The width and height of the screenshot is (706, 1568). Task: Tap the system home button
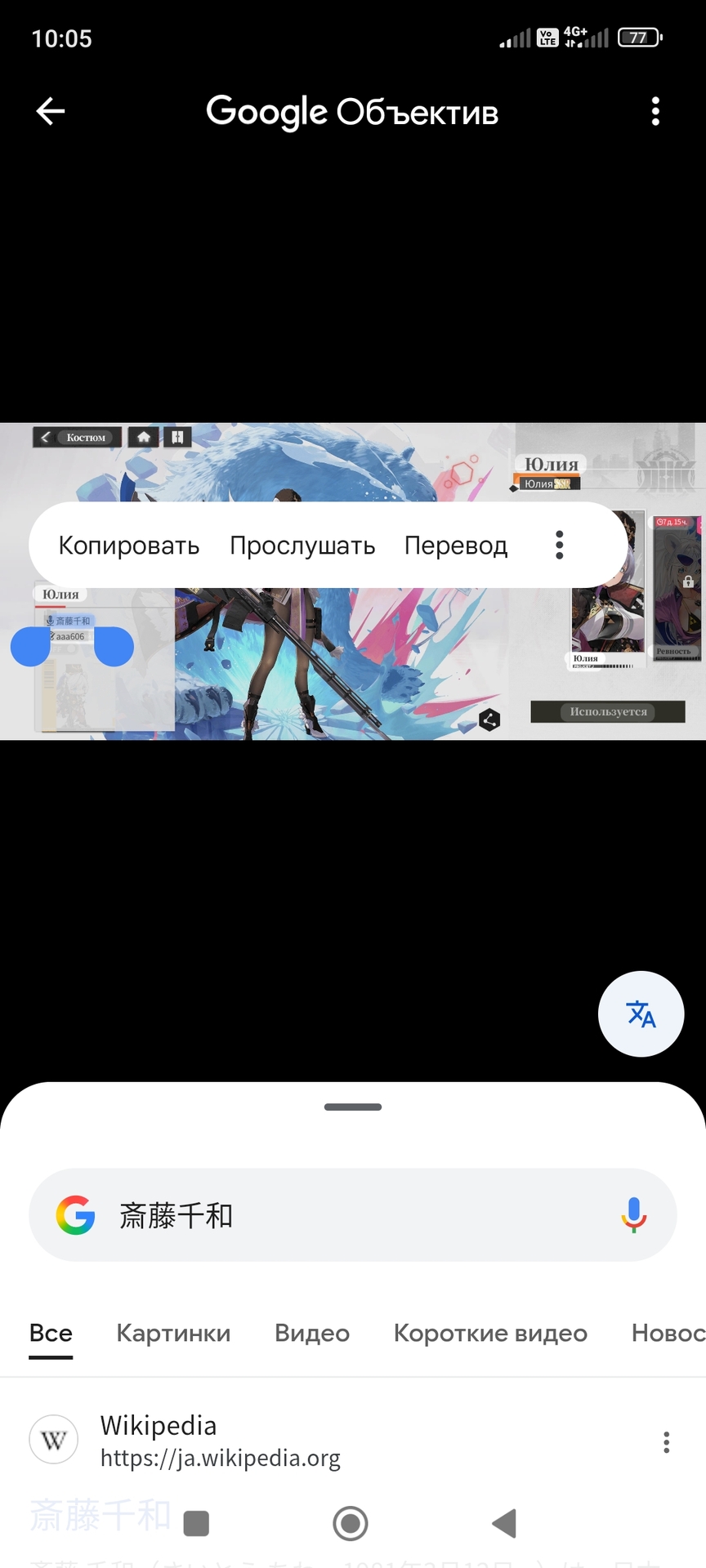(351, 1524)
